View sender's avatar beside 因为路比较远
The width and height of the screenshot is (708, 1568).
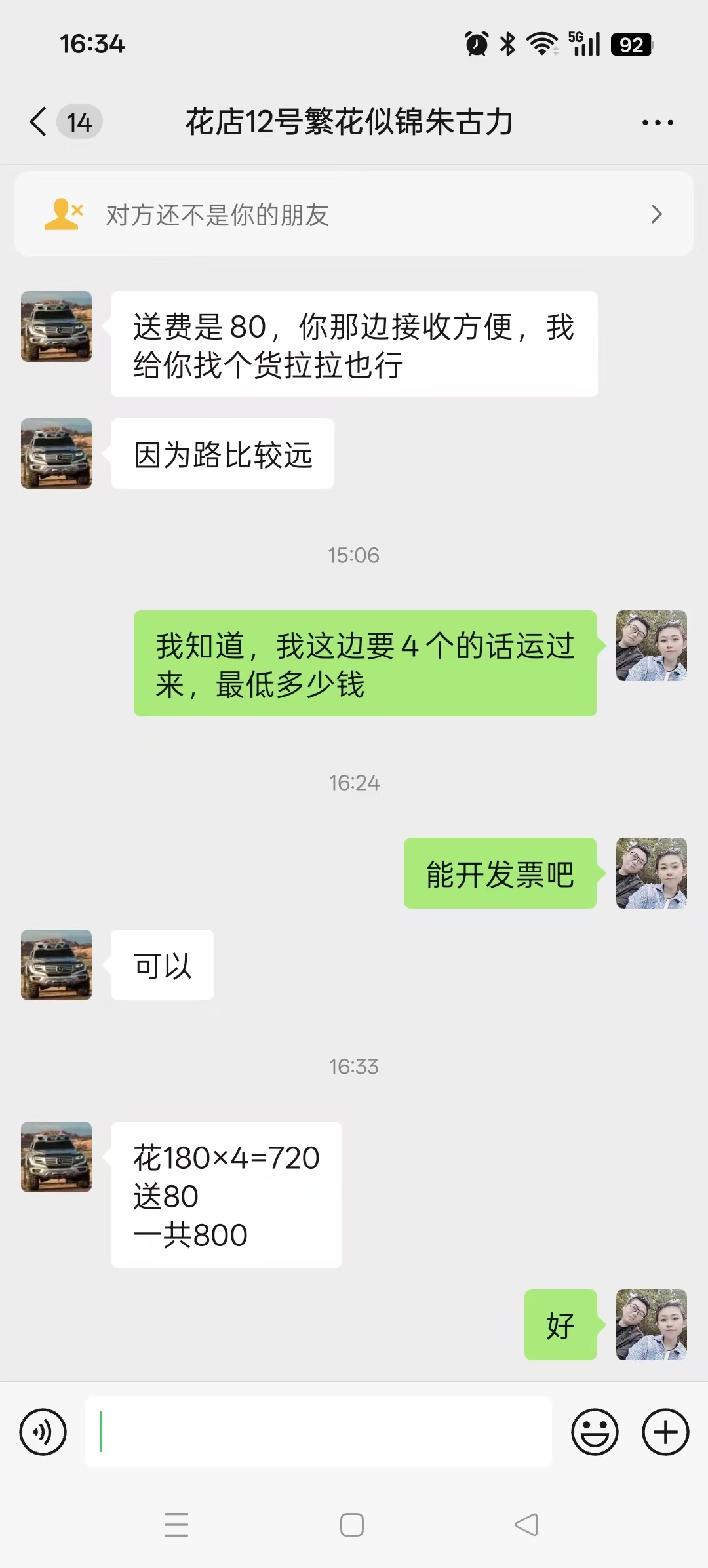coord(56,454)
